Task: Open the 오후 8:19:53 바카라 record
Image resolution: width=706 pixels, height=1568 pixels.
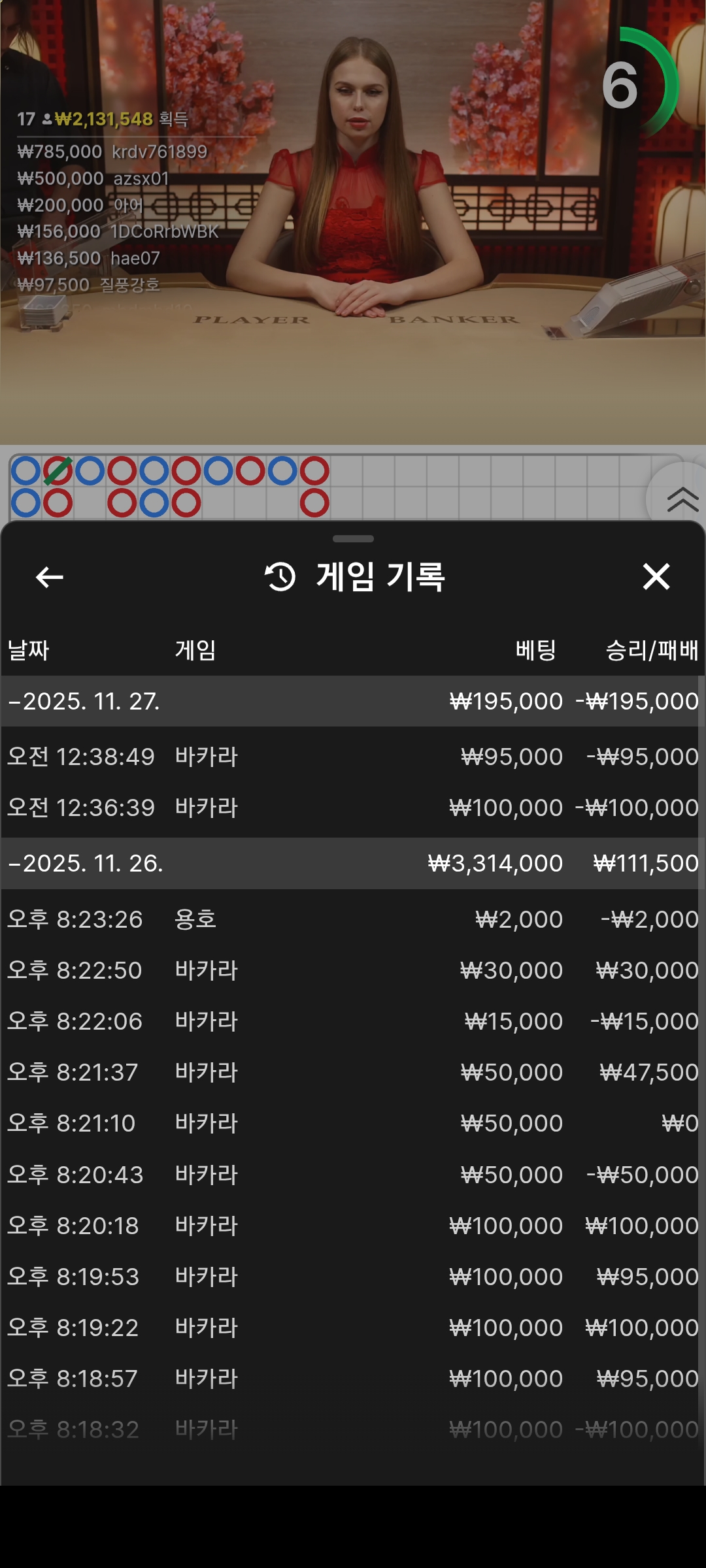Action: 353,1277
